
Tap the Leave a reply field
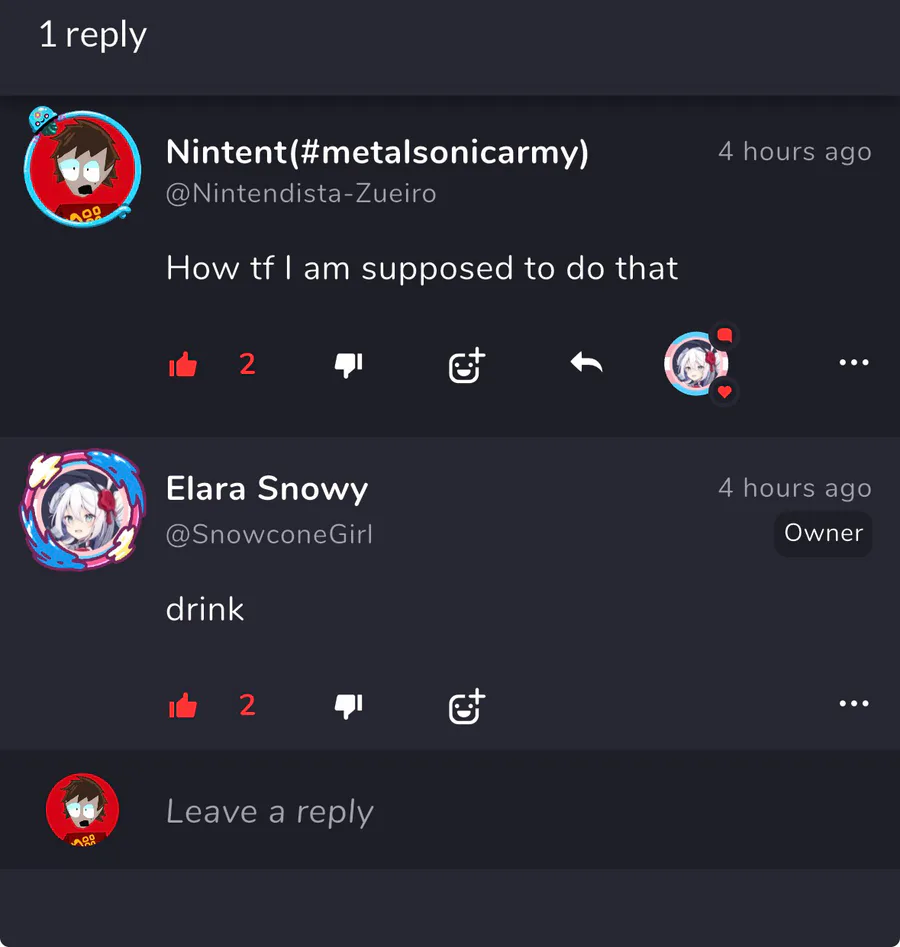coord(450,811)
